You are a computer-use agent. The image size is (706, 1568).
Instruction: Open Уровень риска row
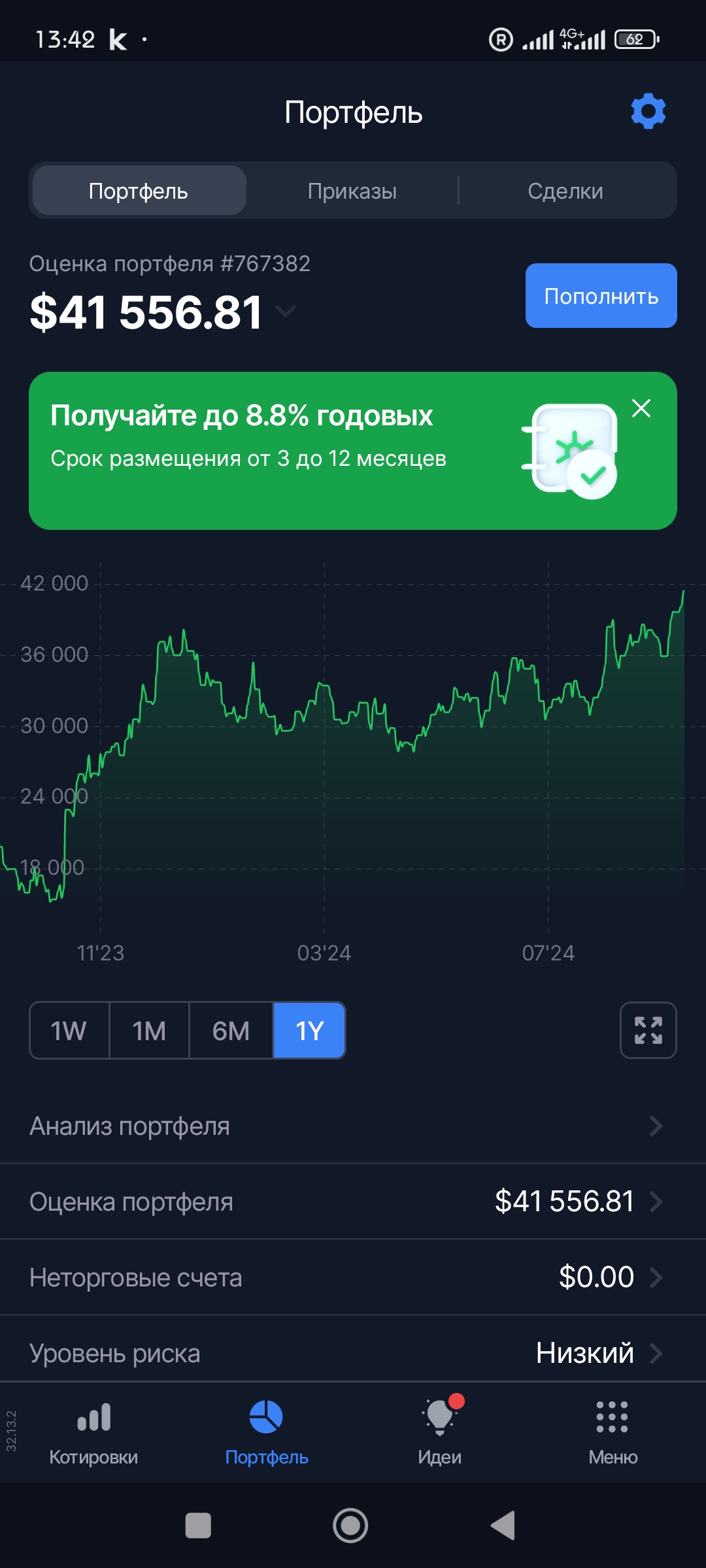pos(346,1353)
